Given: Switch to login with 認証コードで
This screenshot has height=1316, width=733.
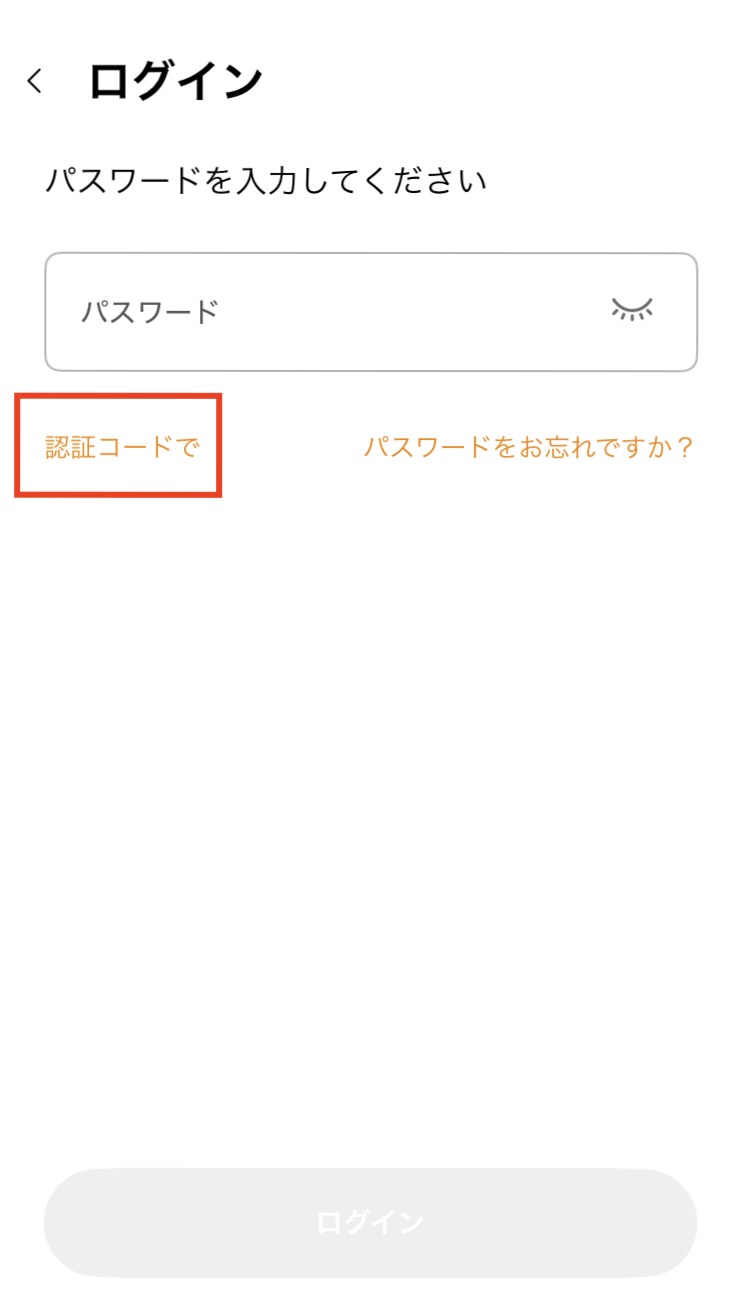Looking at the screenshot, I should 122,447.
